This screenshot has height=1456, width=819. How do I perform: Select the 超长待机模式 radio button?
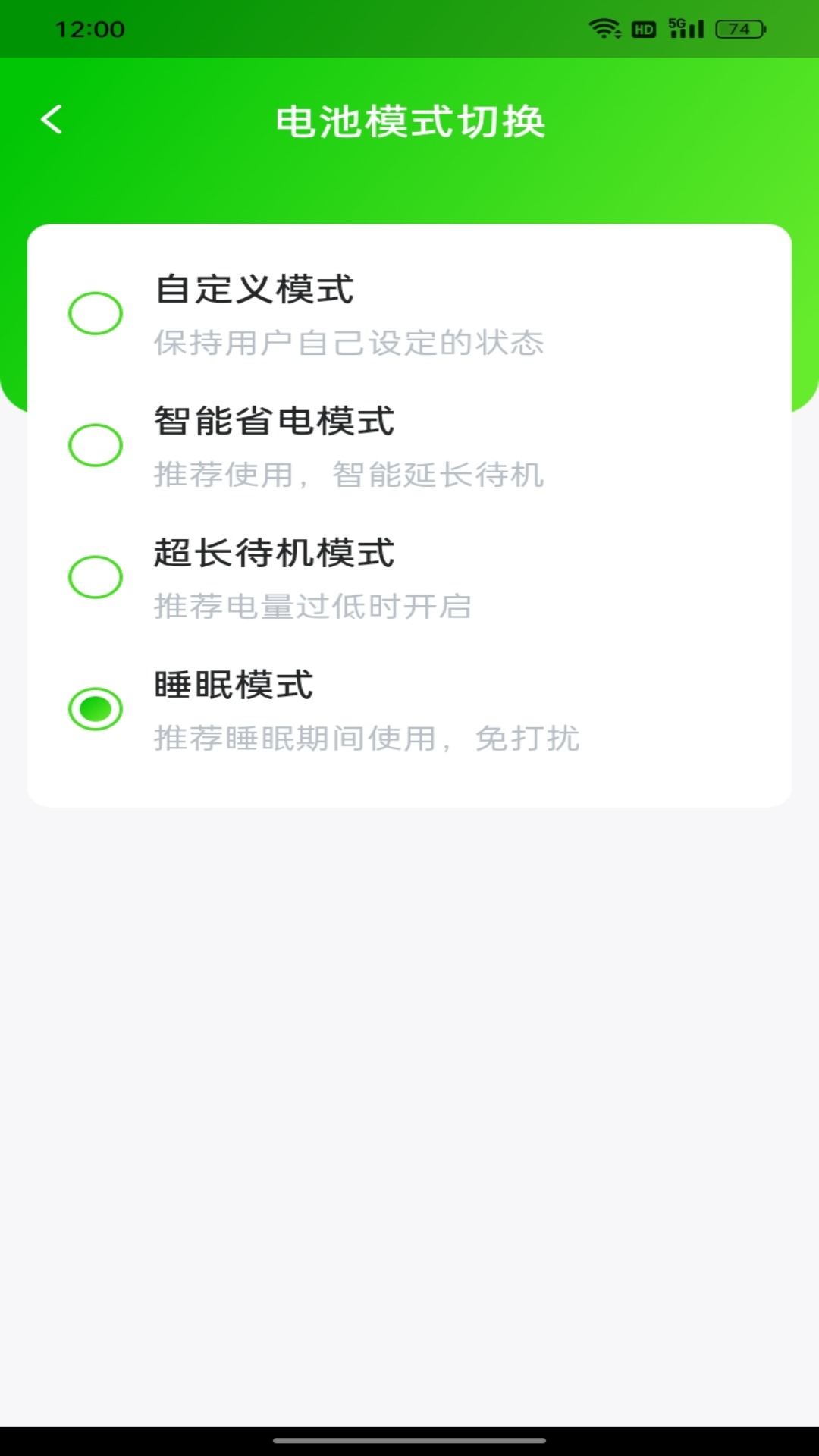point(96,576)
